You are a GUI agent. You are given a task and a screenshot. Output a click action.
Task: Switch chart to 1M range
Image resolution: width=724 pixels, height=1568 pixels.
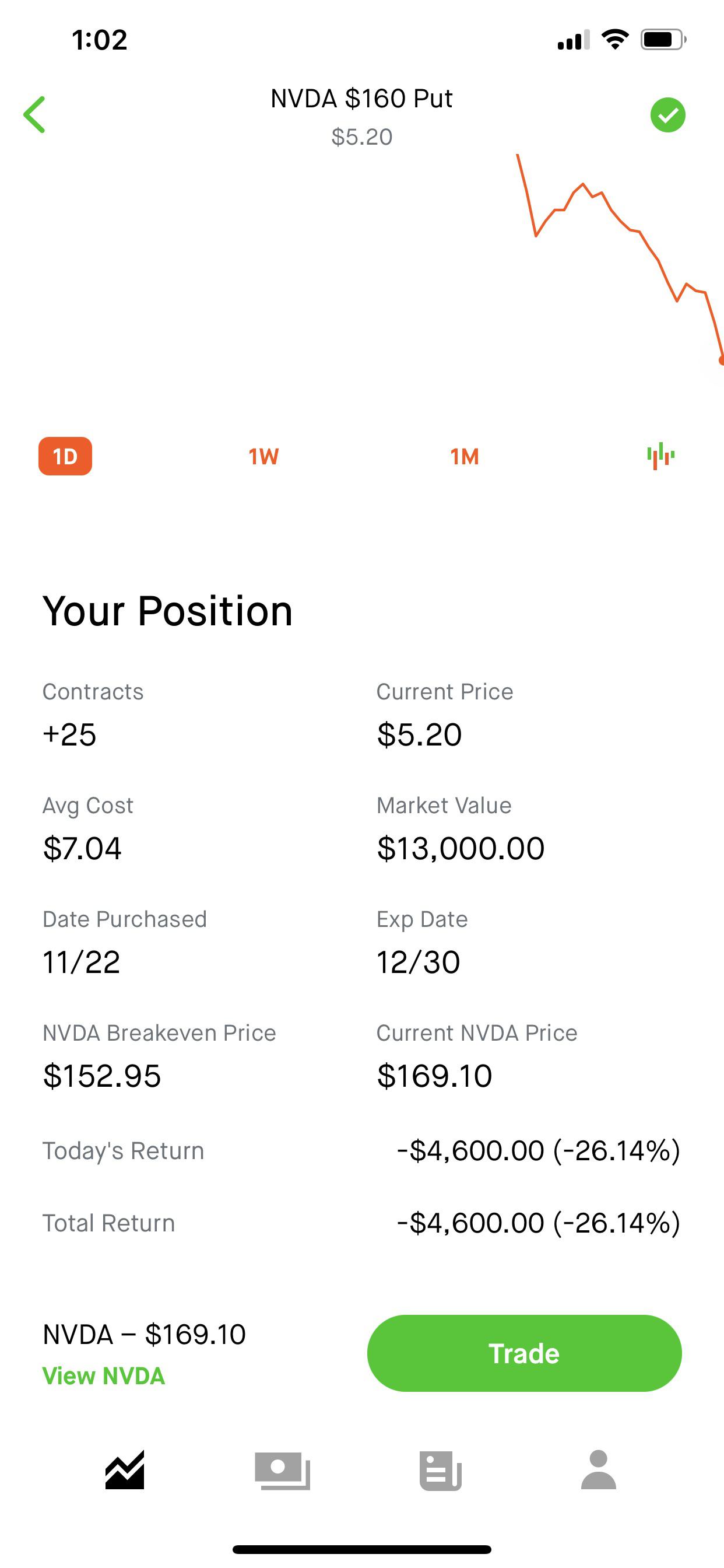[x=464, y=456]
